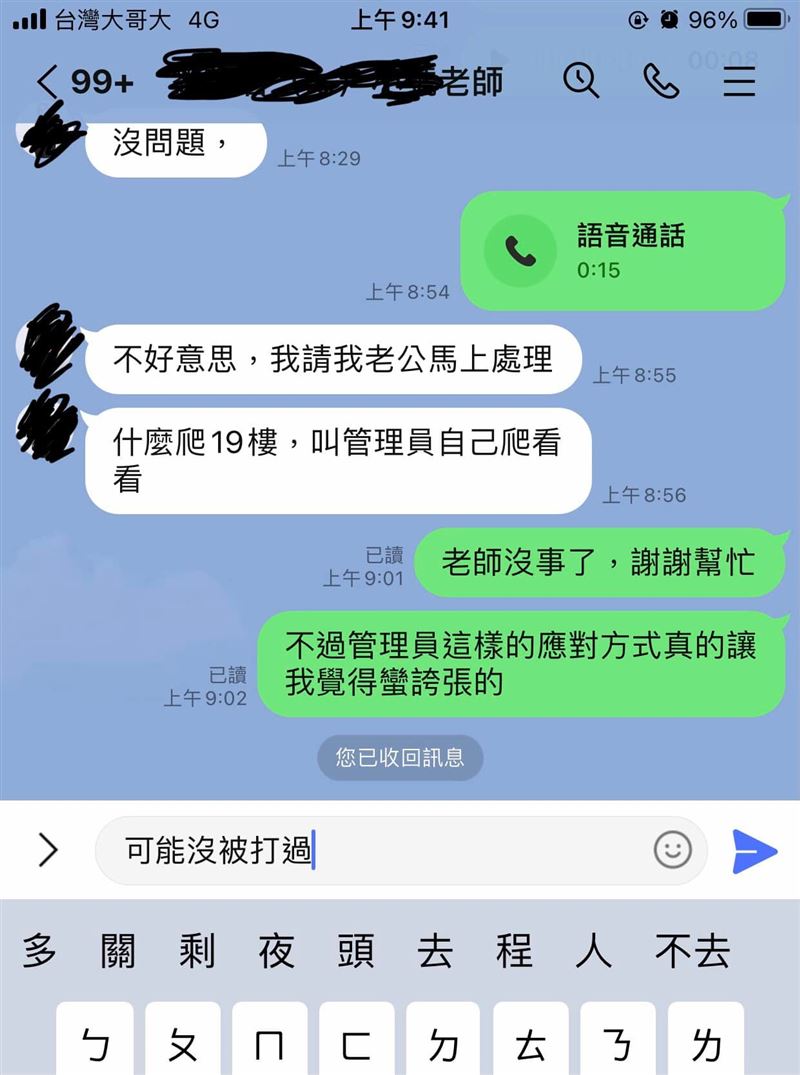The height and width of the screenshot is (1075, 800).
Task: Tap the 語音通話 voice call bubble
Action: pos(622,251)
